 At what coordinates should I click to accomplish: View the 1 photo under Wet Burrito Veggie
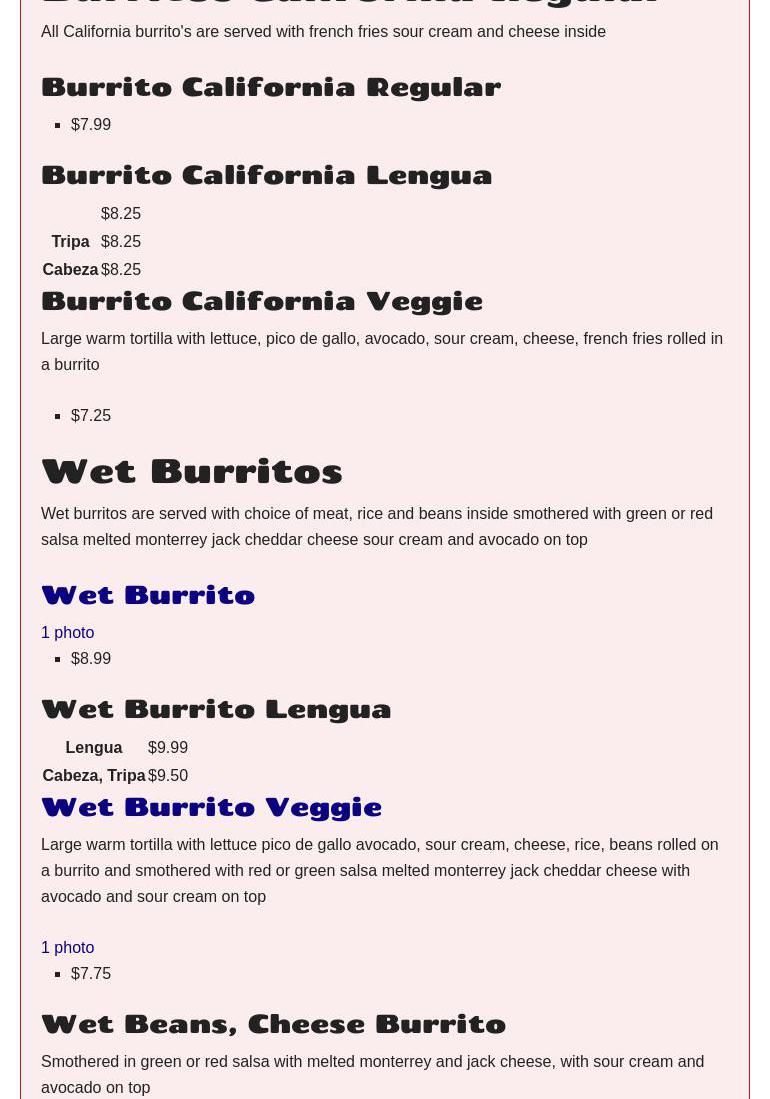67,947
